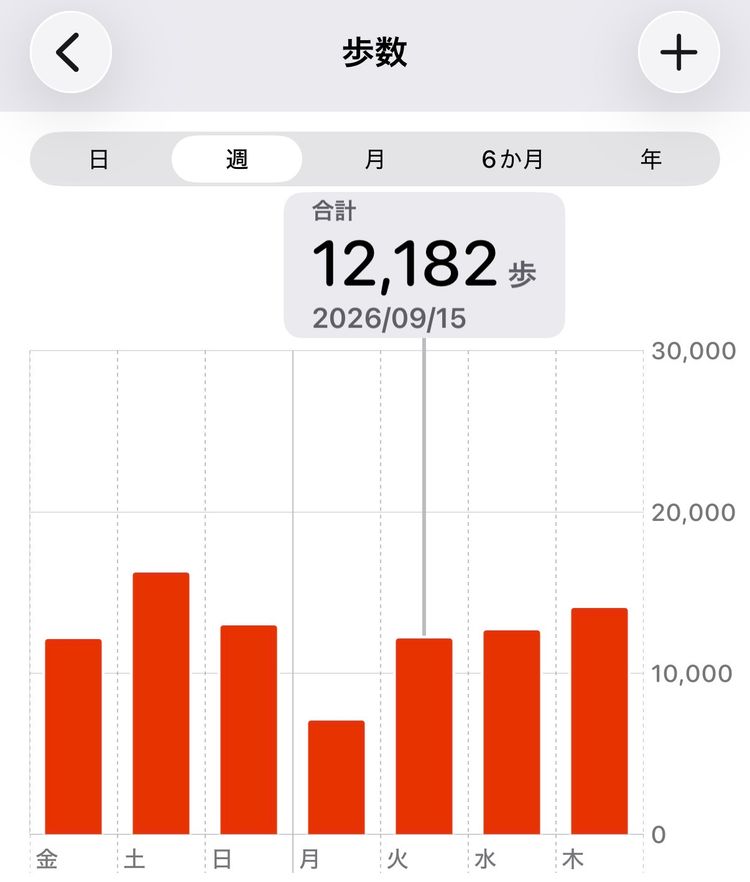The height and width of the screenshot is (882, 750).
Task: Go back from the 歩数 screen
Action: coord(71,52)
